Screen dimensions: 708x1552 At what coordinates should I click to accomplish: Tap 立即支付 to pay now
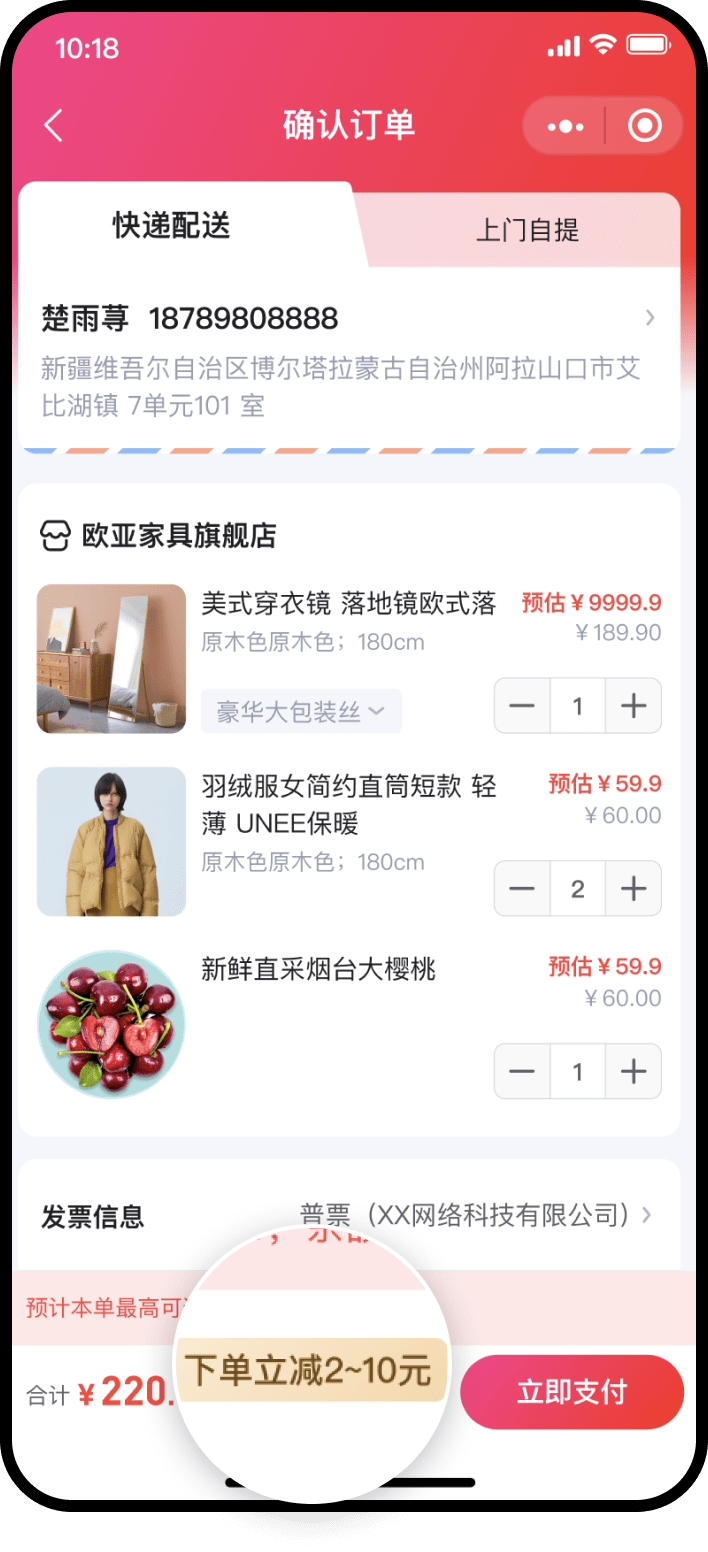click(x=571, y=1391)
